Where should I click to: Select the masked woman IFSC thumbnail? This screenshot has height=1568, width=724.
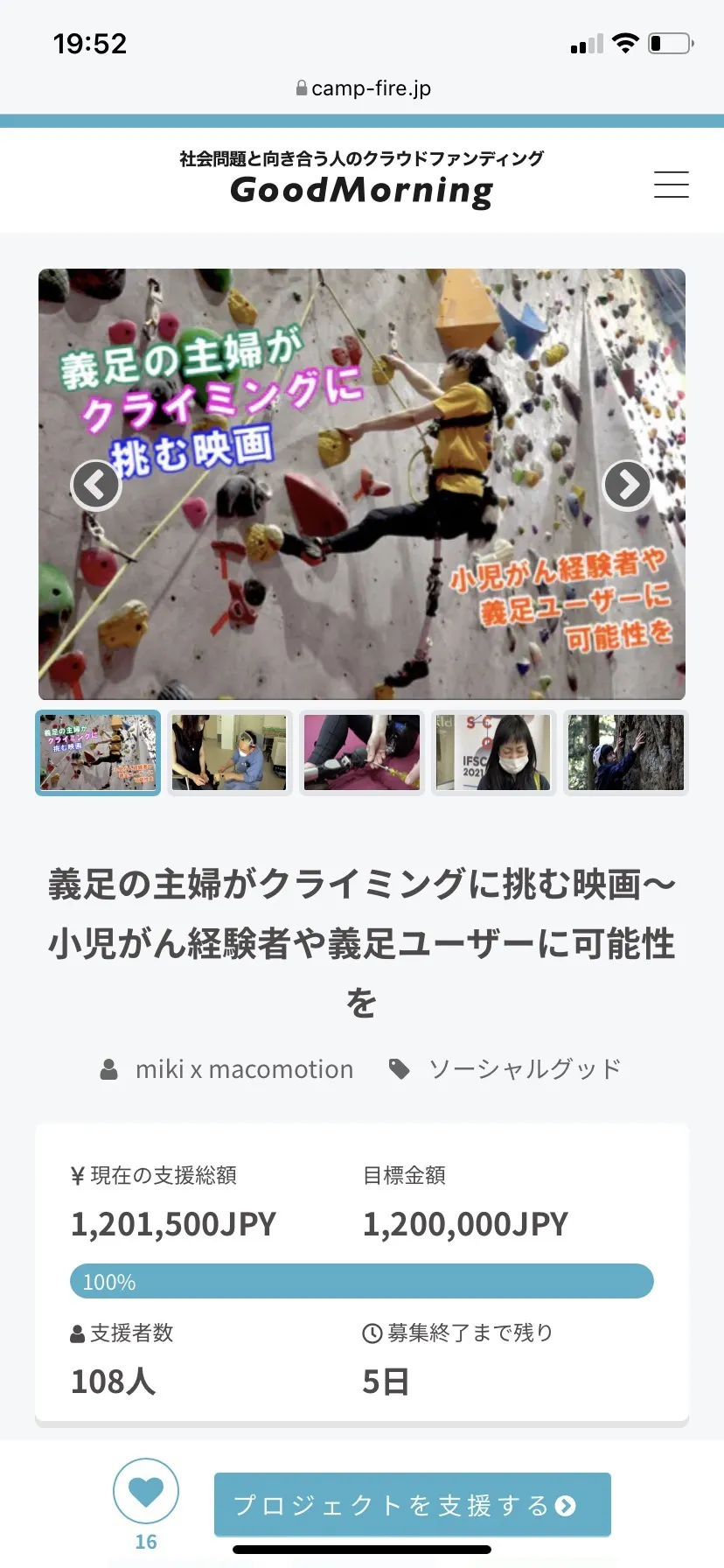coord(494,752)
